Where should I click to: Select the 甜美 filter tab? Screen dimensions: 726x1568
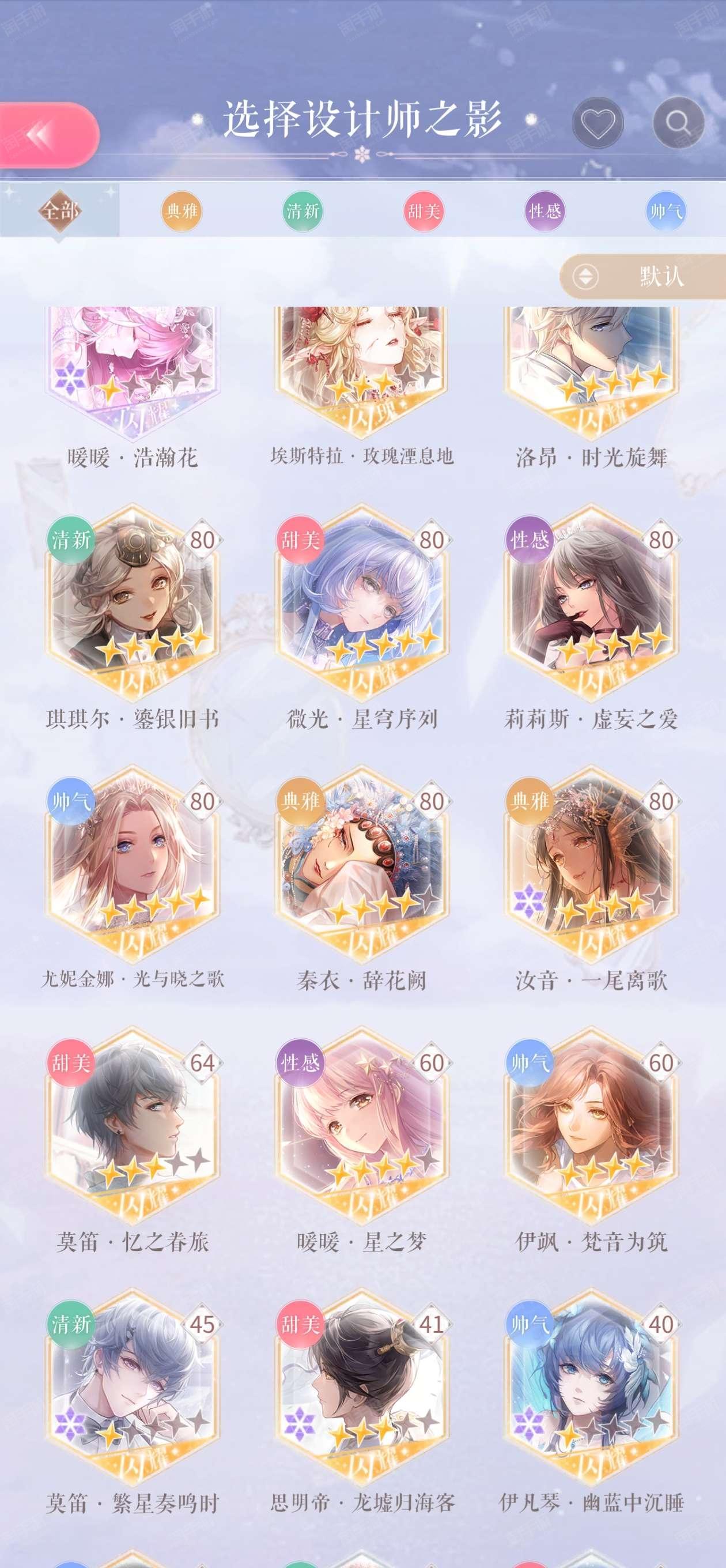coord(423,211)
